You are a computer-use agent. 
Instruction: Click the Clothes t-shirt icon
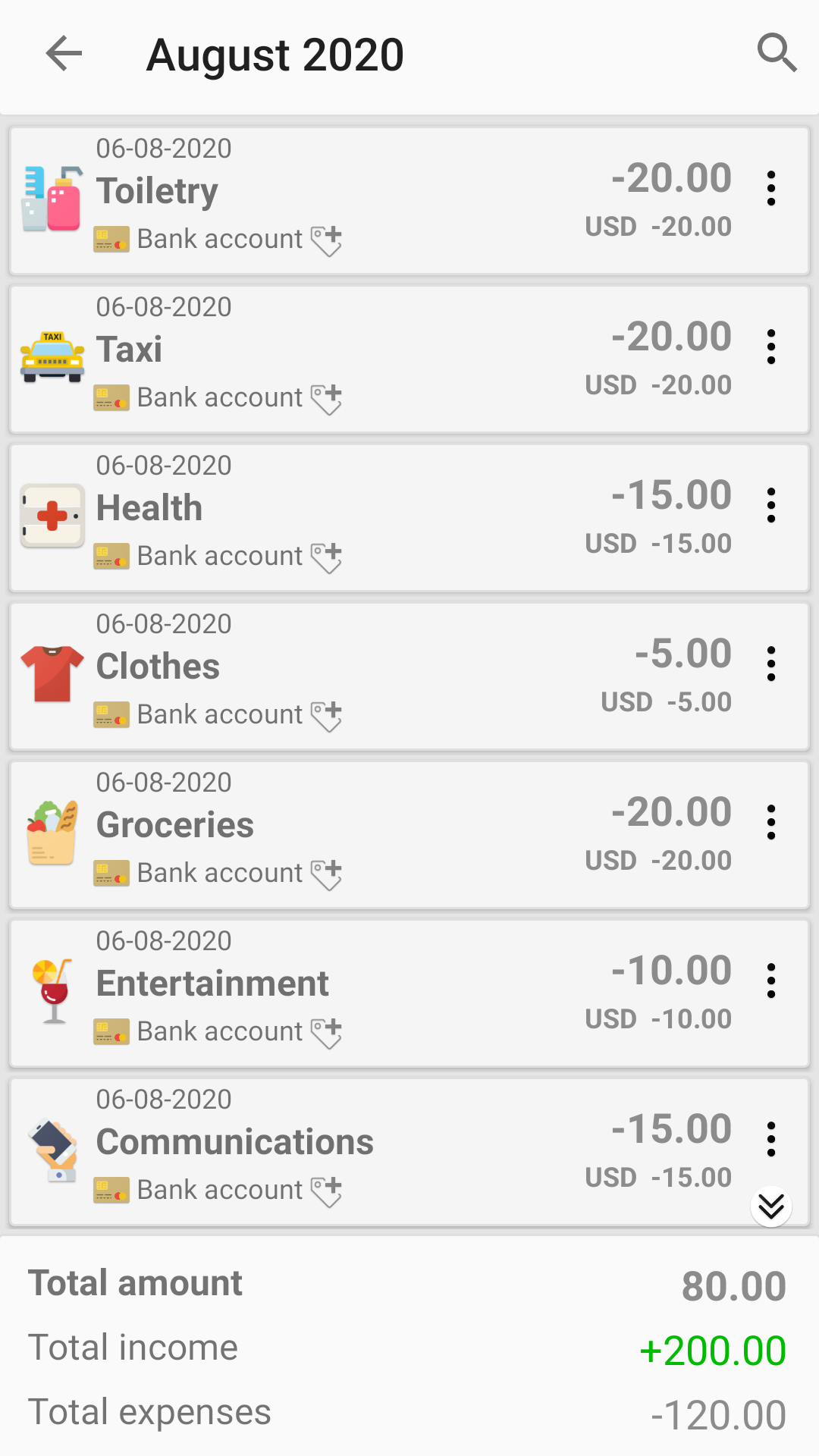click(x=52, y=673)
